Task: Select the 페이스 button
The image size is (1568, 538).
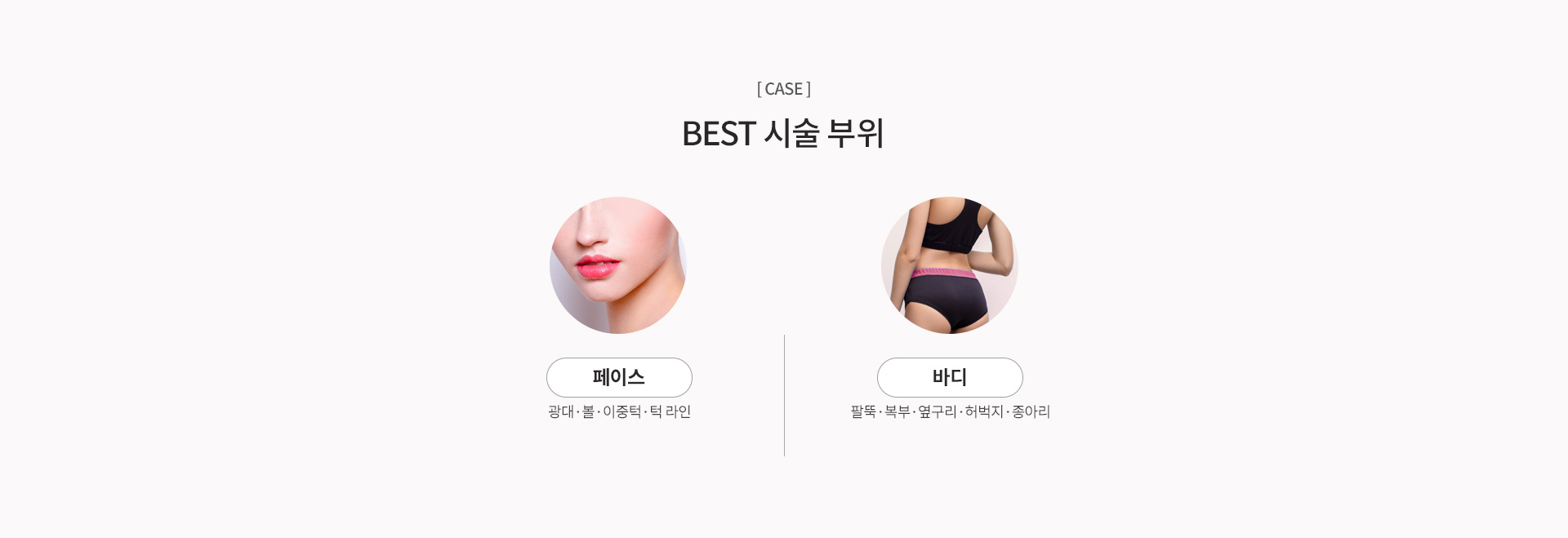Action: pyautogui.click(x=619, y=377)
